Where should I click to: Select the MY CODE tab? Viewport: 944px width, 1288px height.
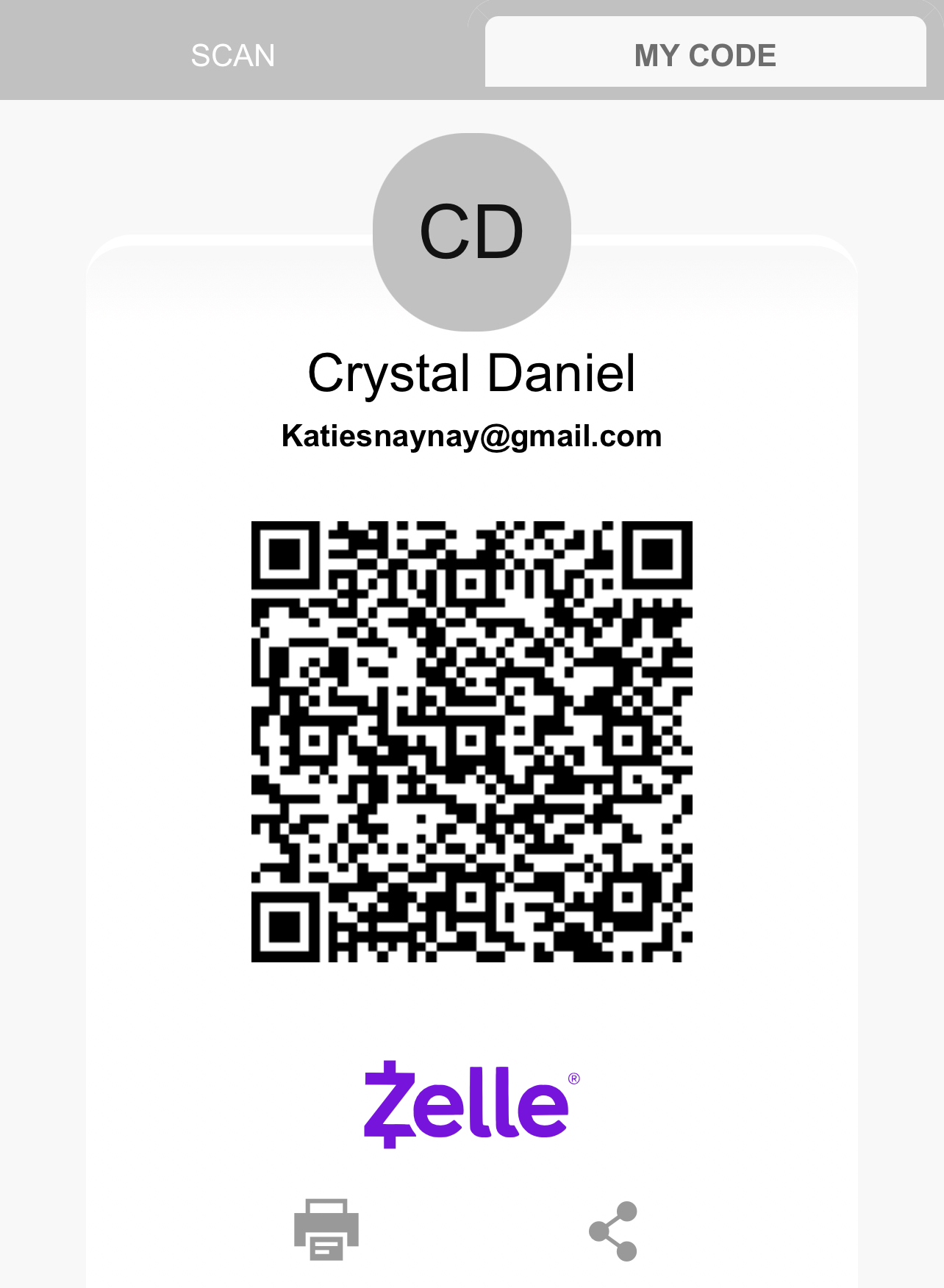pyautogui.click(x=705, y=54)
